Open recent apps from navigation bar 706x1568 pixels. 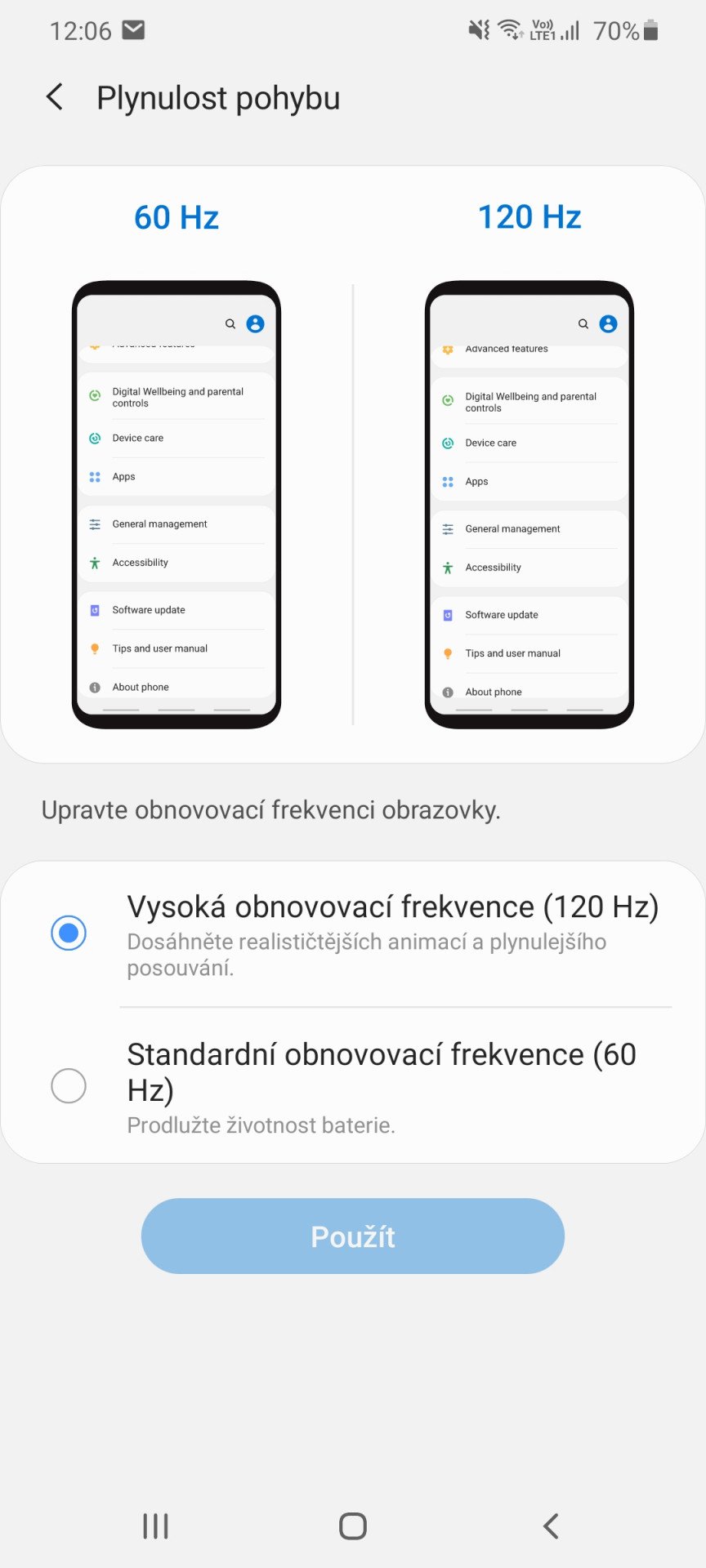click(x=155, y=1526)
